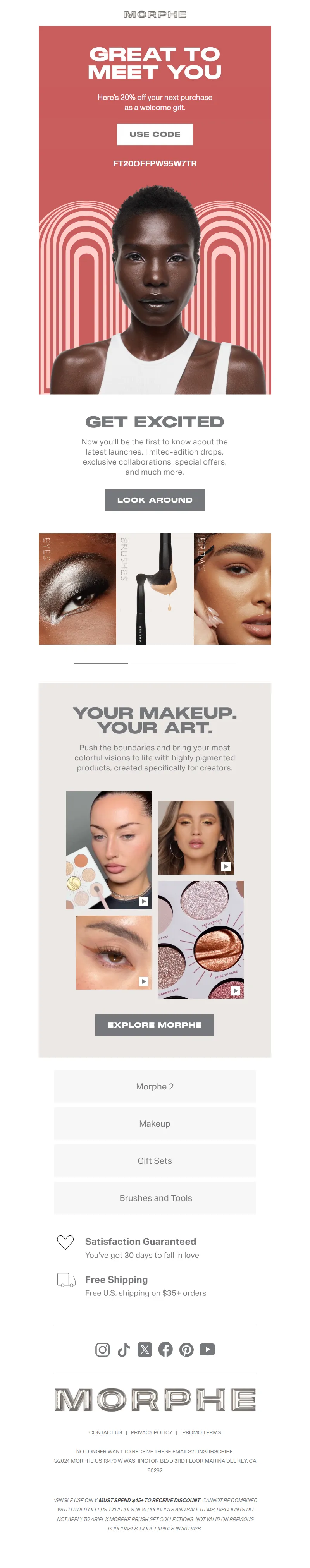
Task: Open Morphe's X profile
Action: [x=144, y=1350]
